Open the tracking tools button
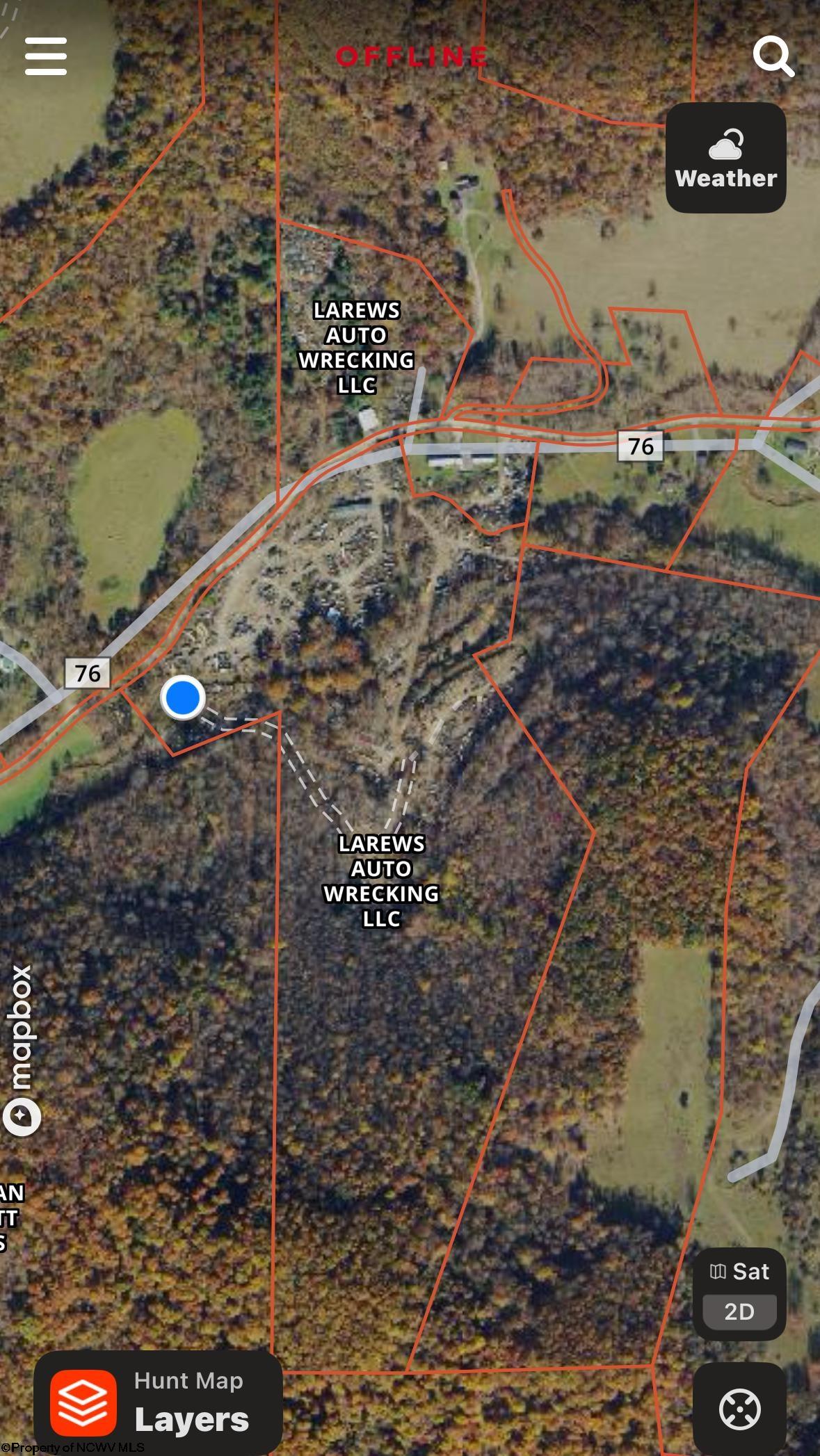This screenshot has height=1456, width=820. (739, 1409)
